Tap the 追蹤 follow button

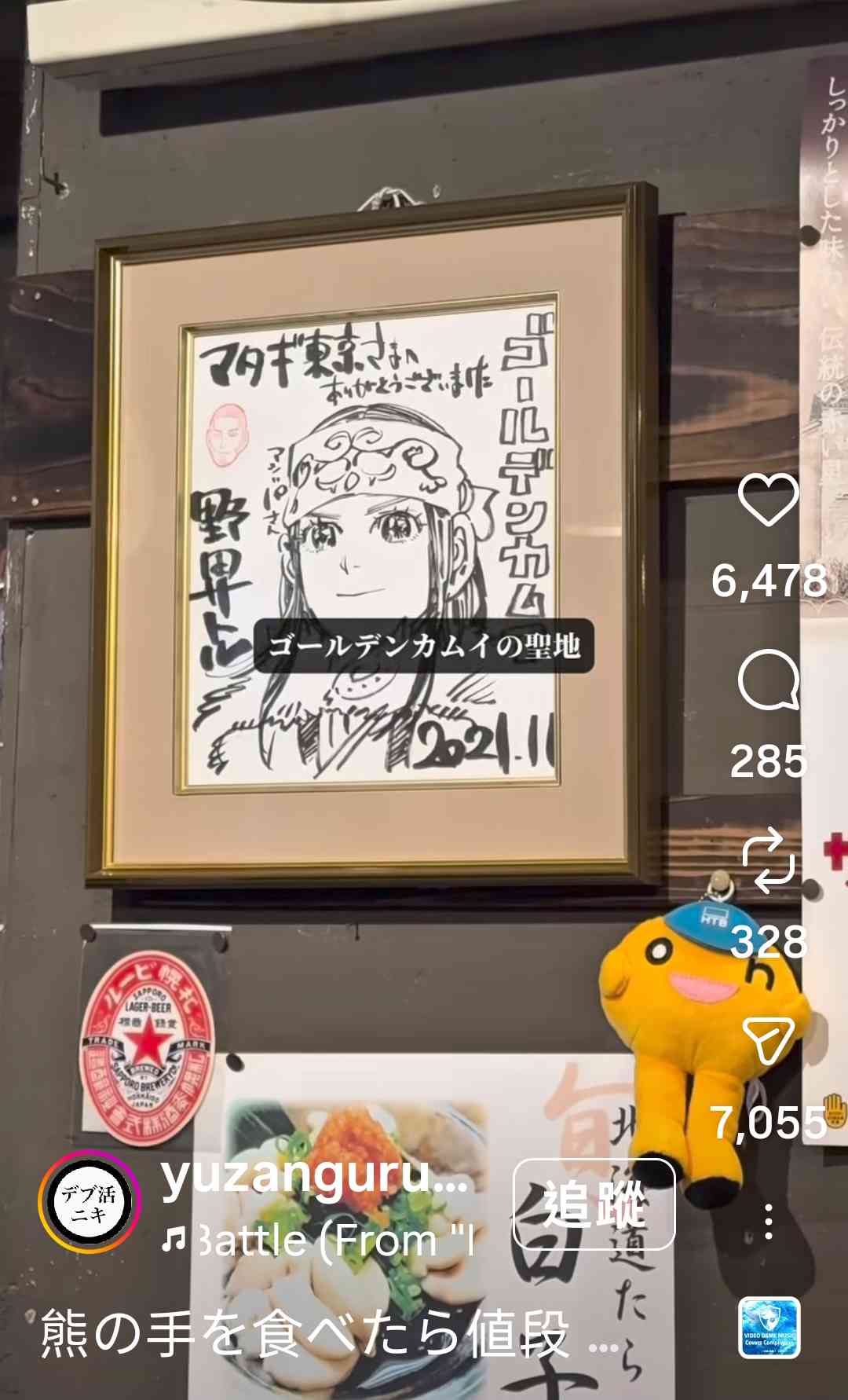[x=594, y=1204]
